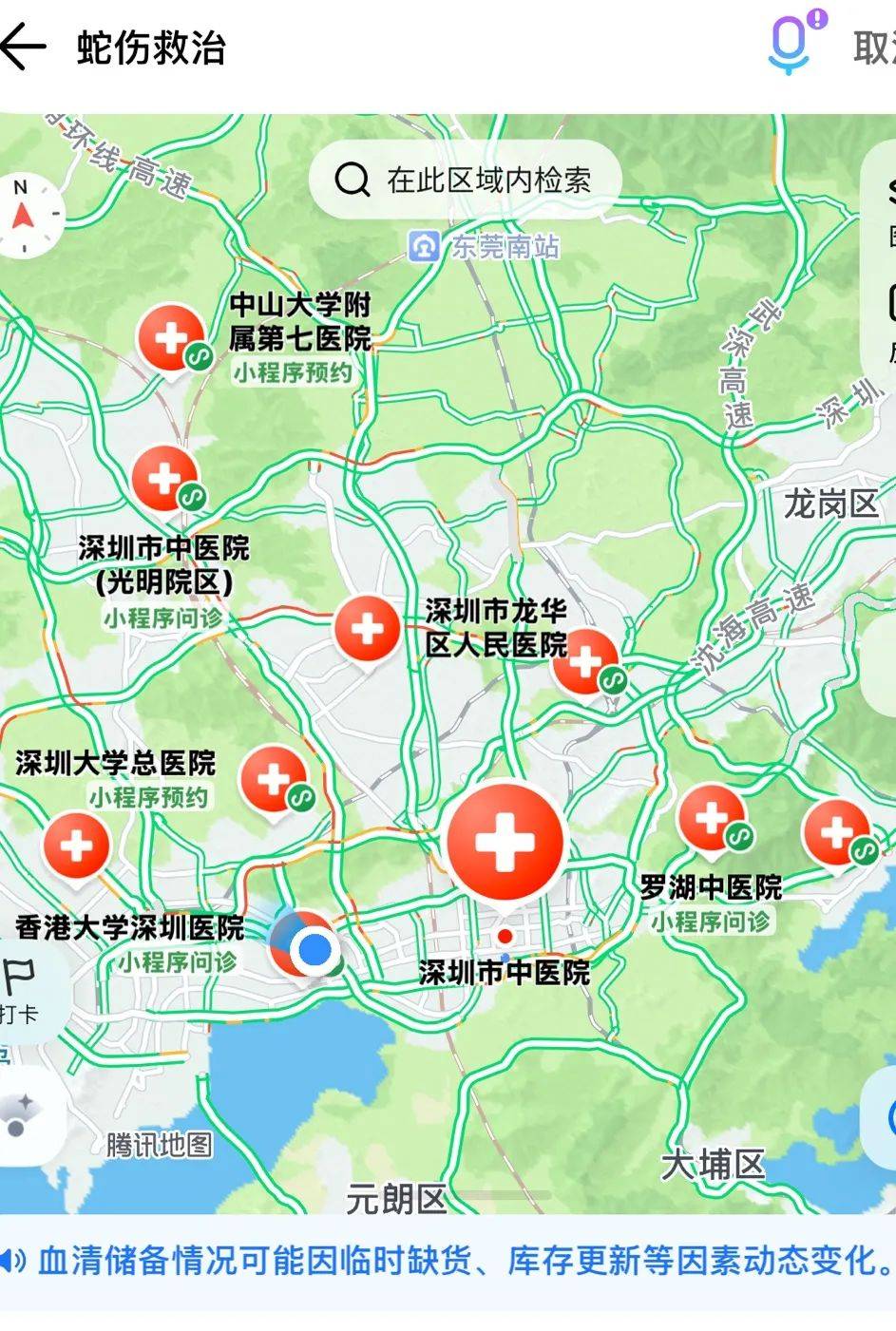Viewport: 896px width, 1331px height.
Task: Open the large 深圳市中医院 pin
Action: pyautogui.click(x=505, y=842)
